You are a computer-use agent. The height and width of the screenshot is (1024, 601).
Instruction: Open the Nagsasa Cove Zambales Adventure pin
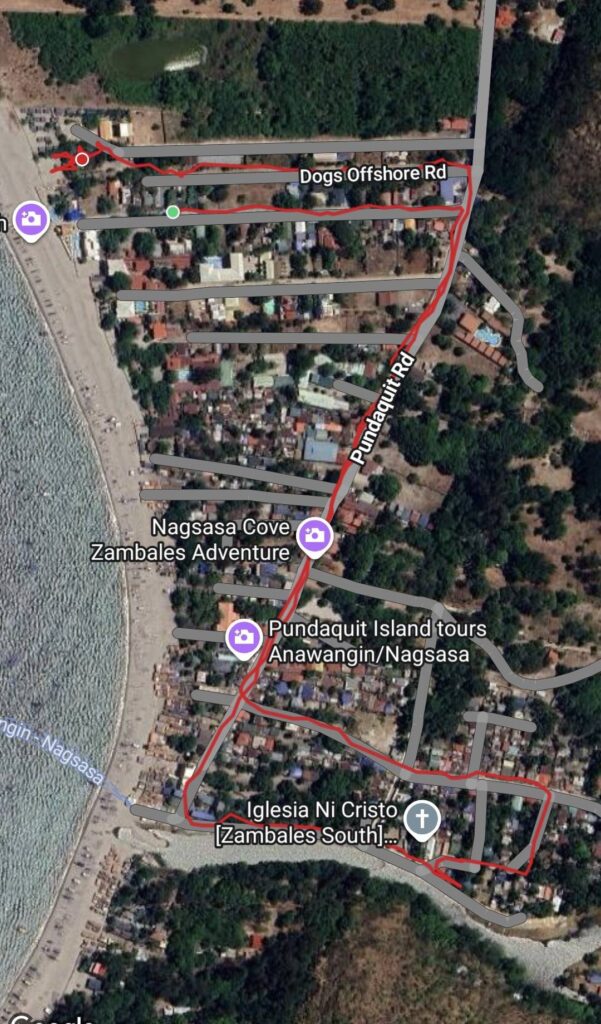[x=314, y=537]
